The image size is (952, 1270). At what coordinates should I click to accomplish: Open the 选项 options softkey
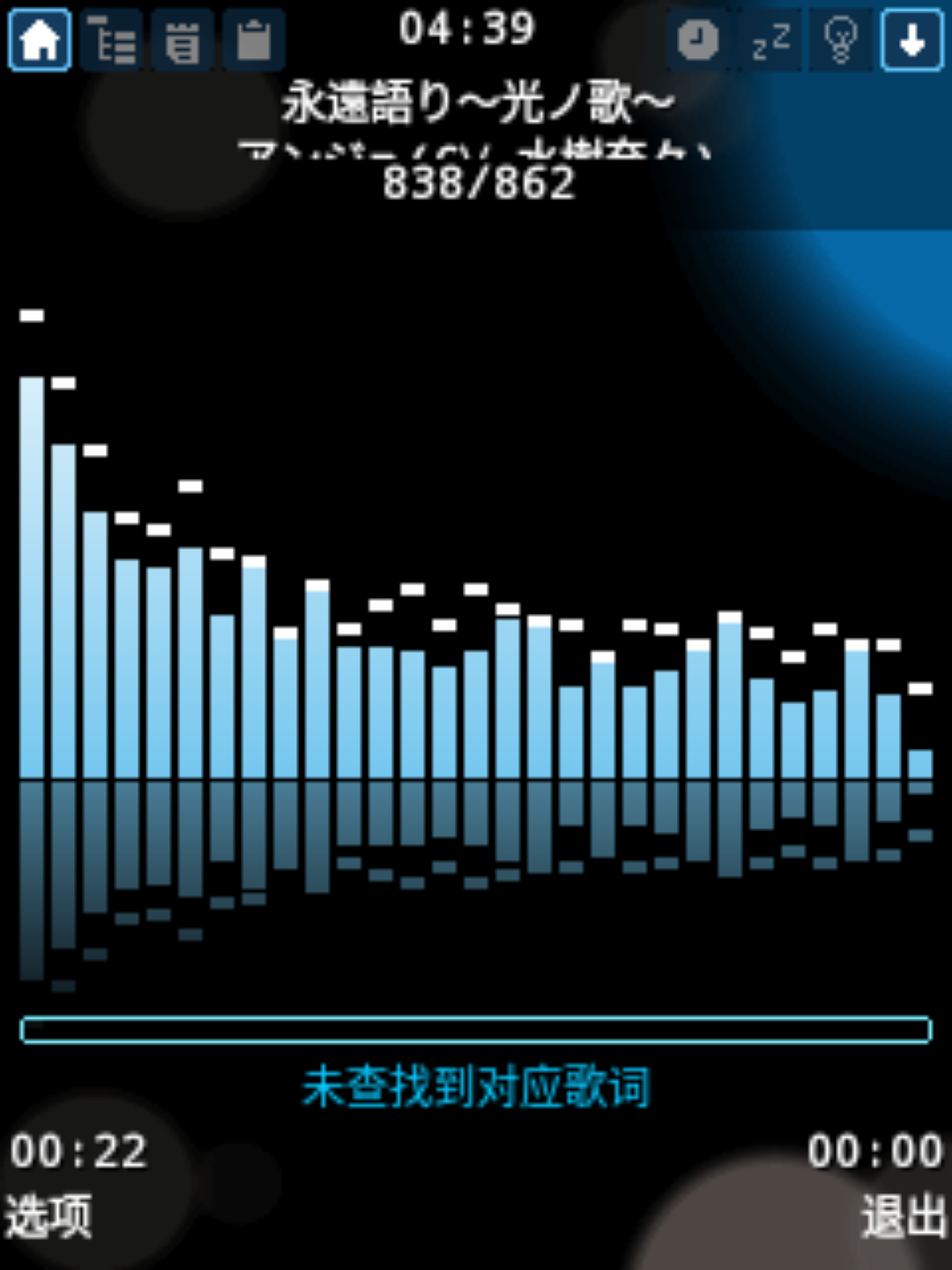pyautogui.click(x=48, y=1217)
